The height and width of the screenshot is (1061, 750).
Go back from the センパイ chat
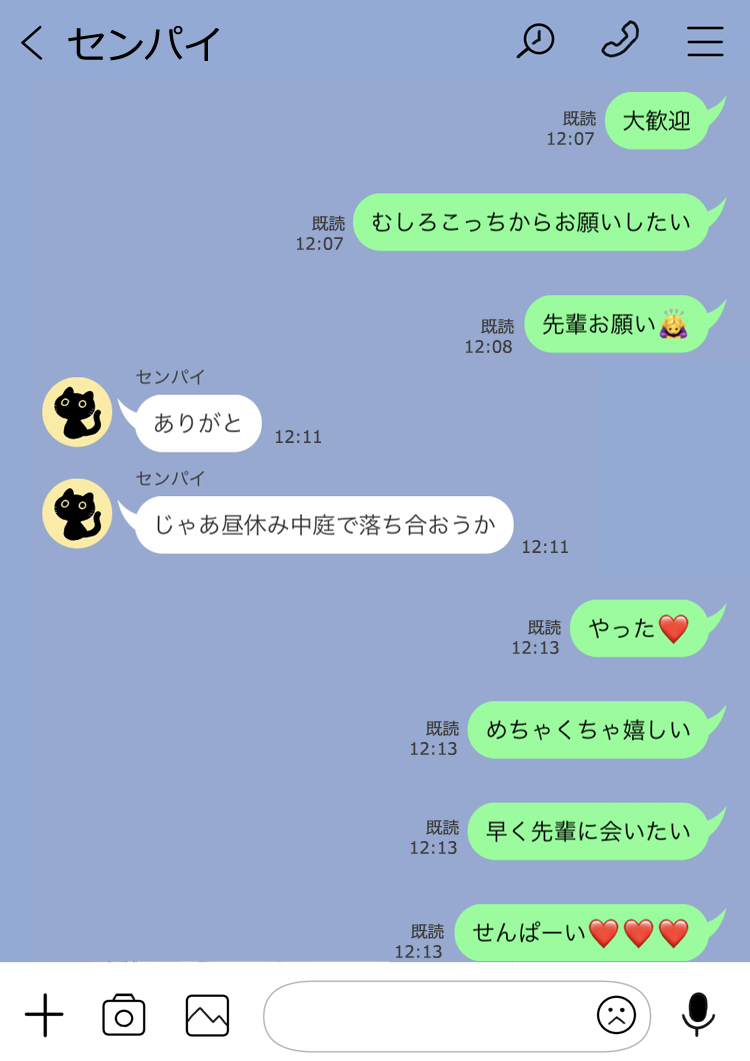point(32,43)
